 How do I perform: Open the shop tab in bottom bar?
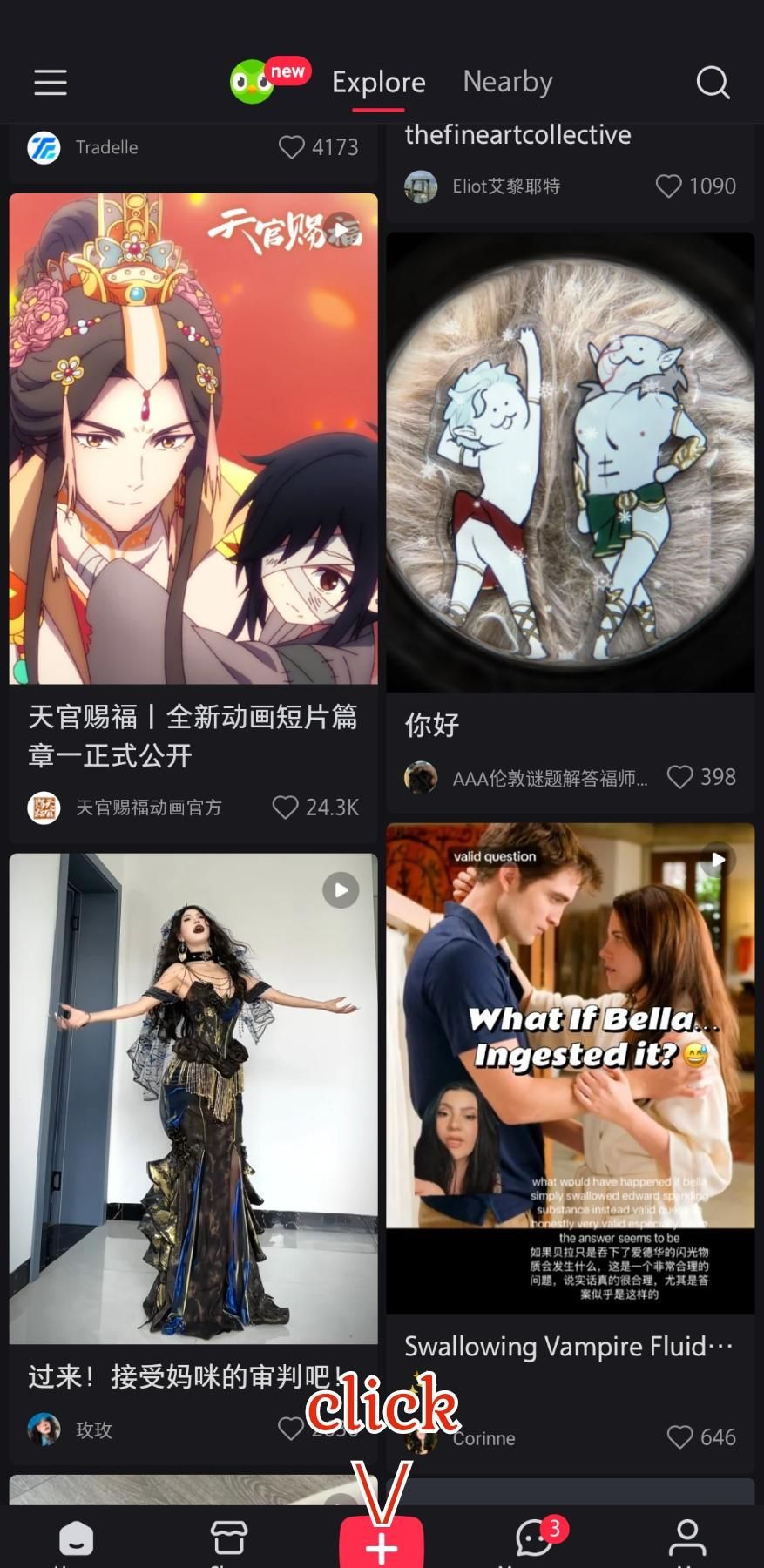229,1538
